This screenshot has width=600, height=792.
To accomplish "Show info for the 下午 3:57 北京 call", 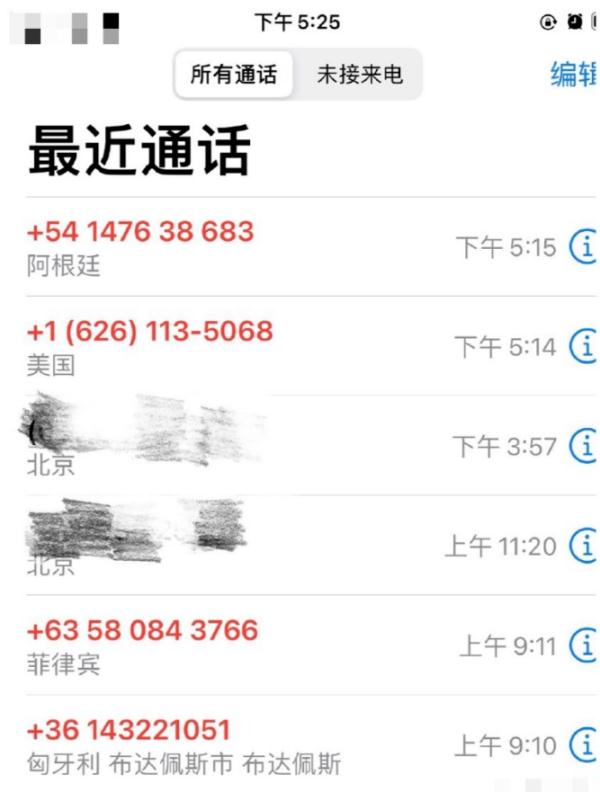I will [x=583, y=445].
